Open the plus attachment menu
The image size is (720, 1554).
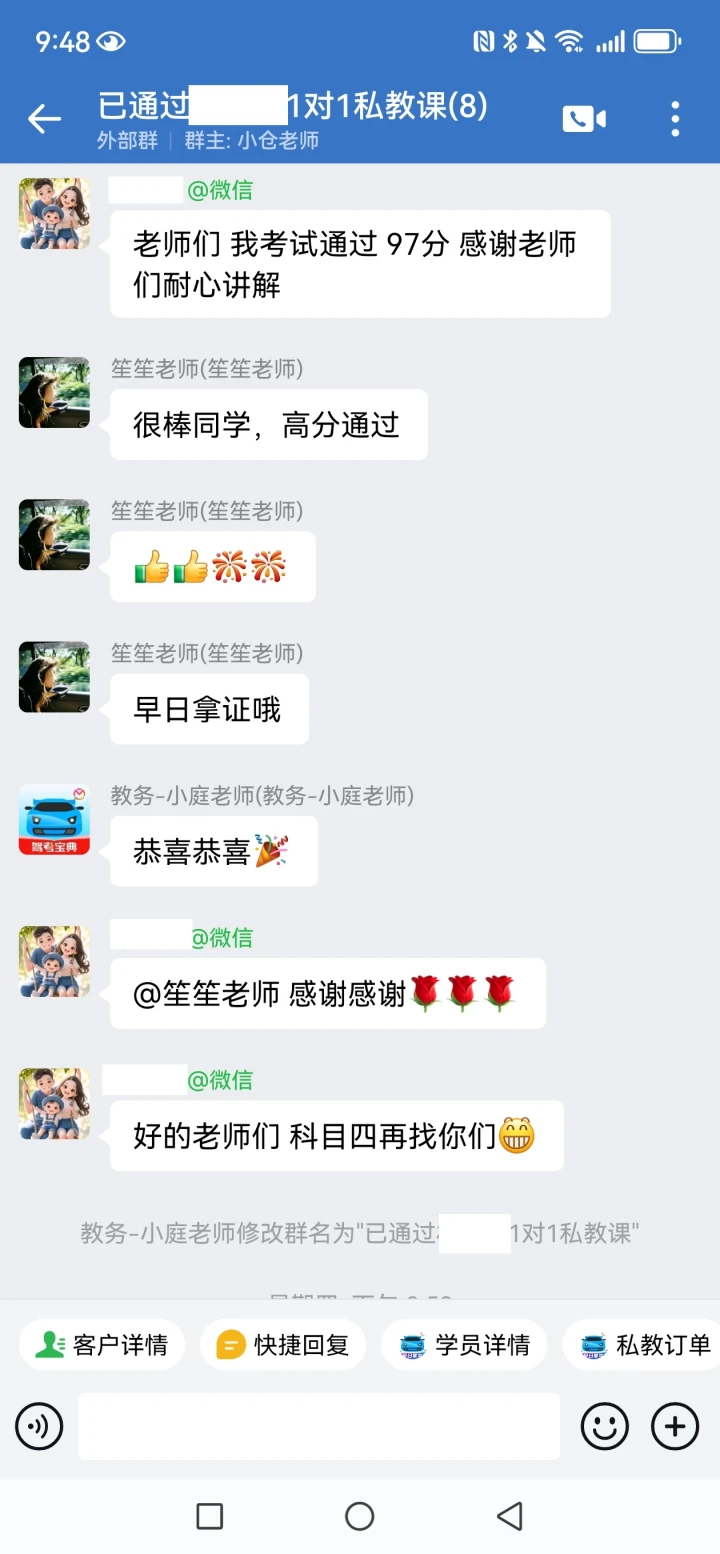[675, 1426]
